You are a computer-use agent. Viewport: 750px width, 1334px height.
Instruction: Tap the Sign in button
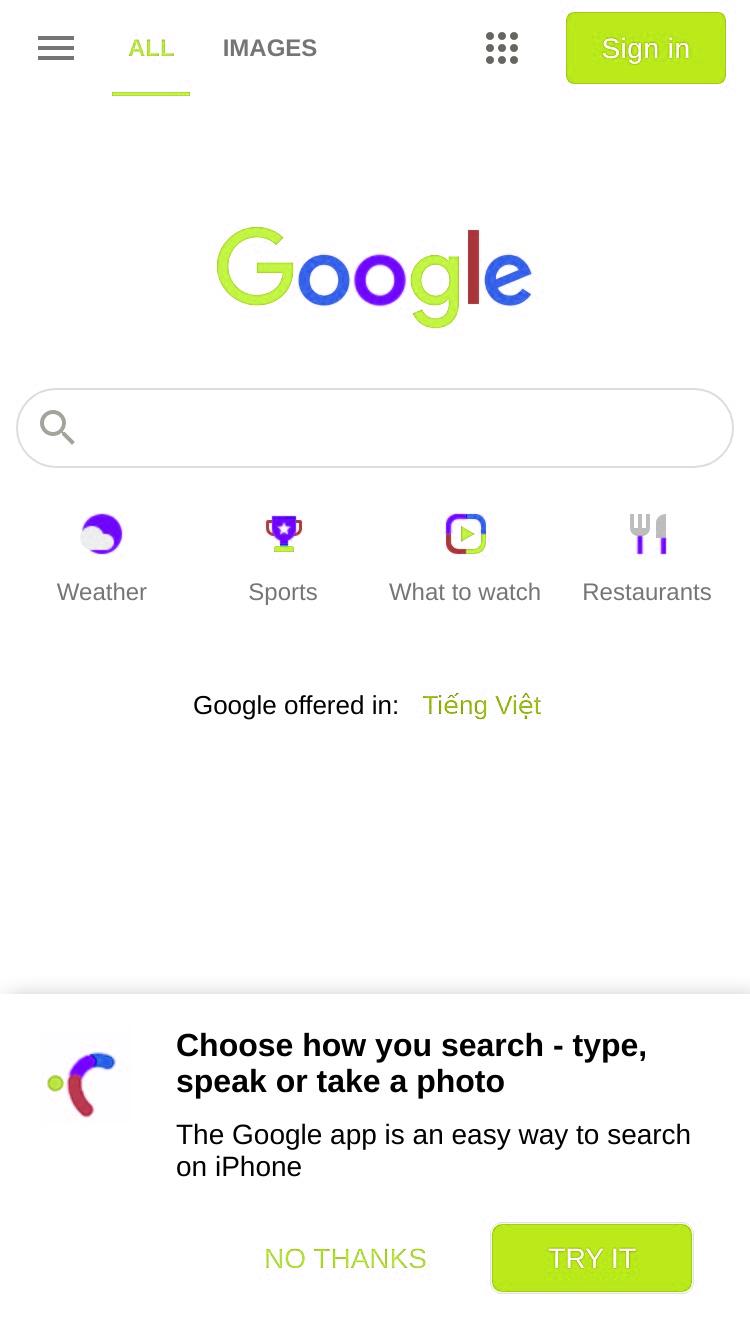646,48
